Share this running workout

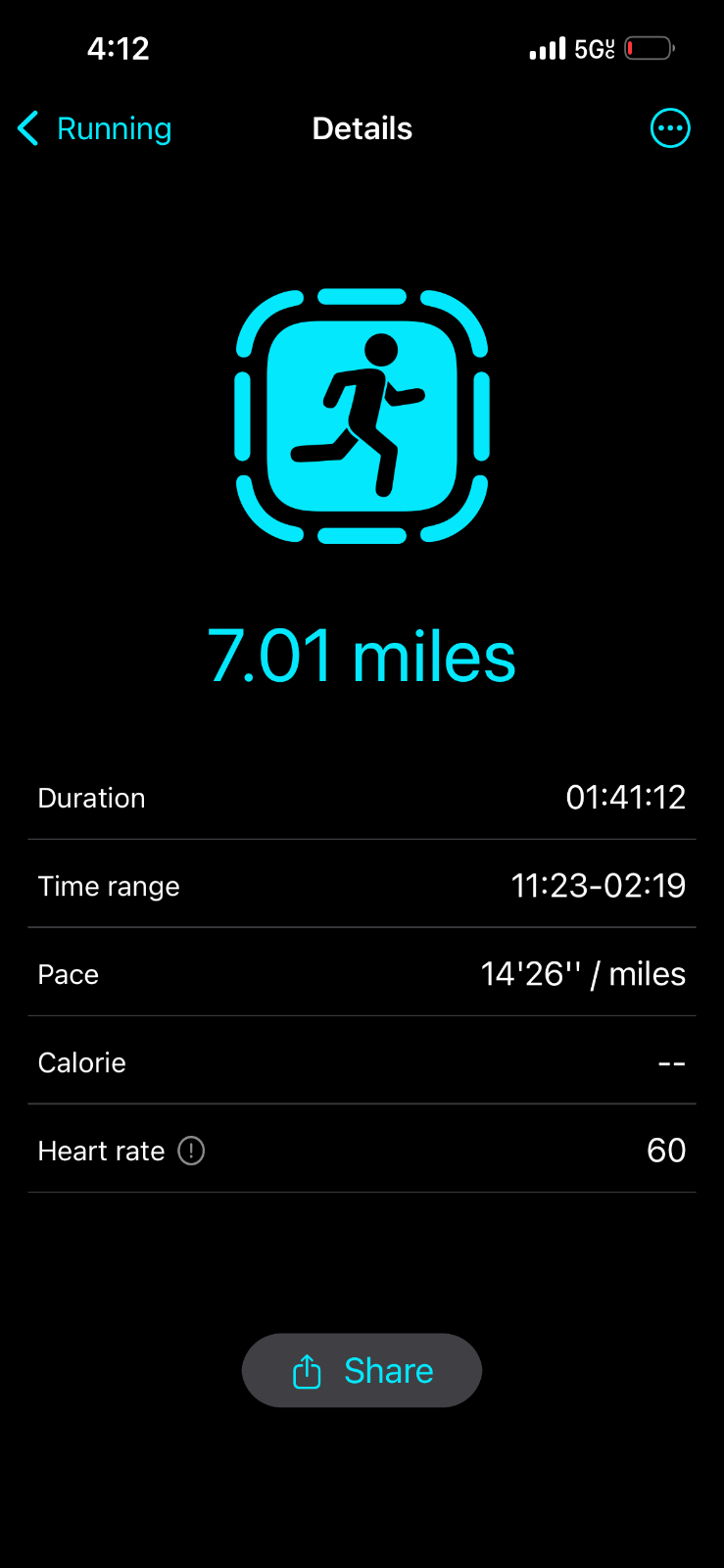coord(362,1370)
